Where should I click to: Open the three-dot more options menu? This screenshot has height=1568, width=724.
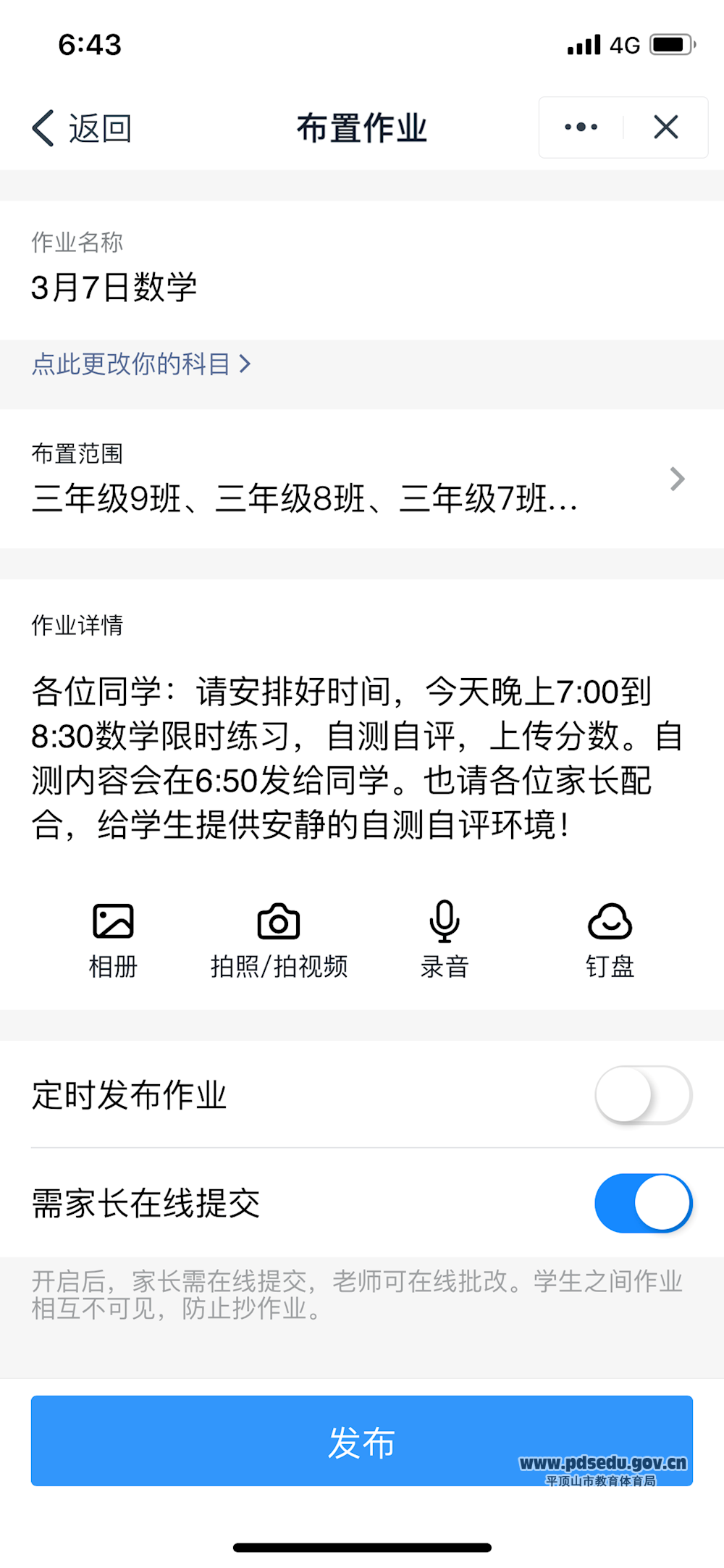click(581, 127)
